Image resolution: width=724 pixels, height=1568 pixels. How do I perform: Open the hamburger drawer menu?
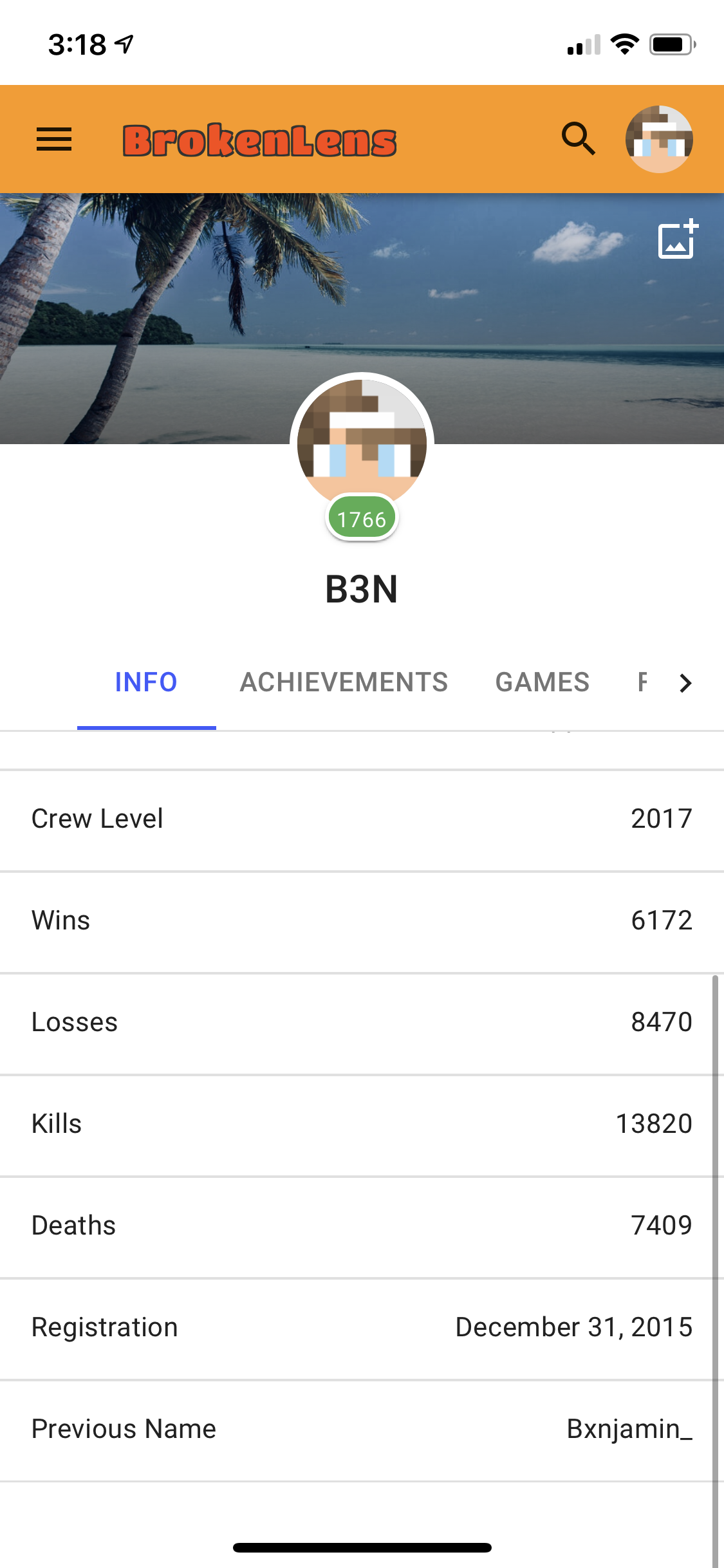pyautogui.click(x=54, y=139)
